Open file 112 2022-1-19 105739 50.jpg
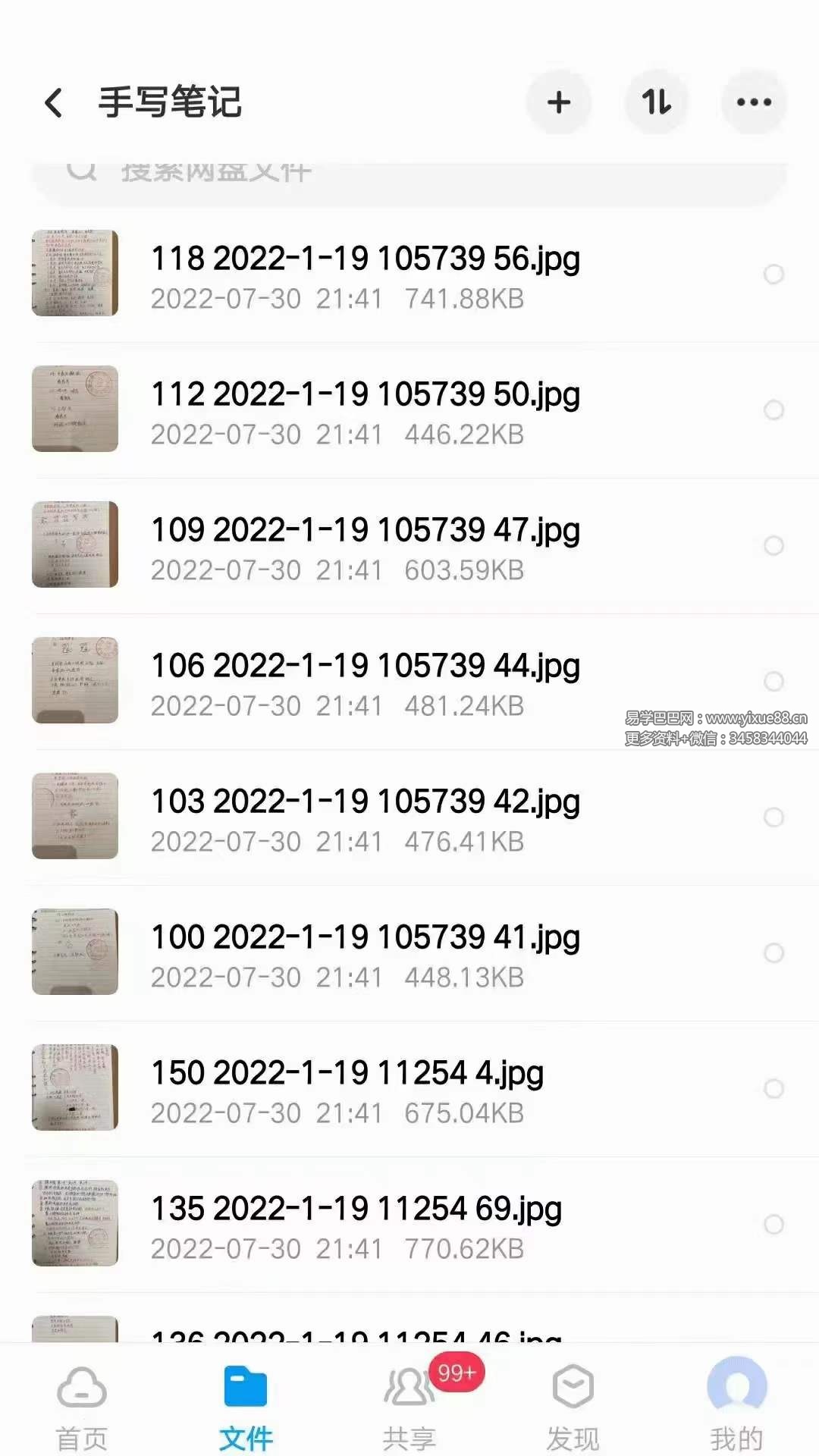 point(366,409)
